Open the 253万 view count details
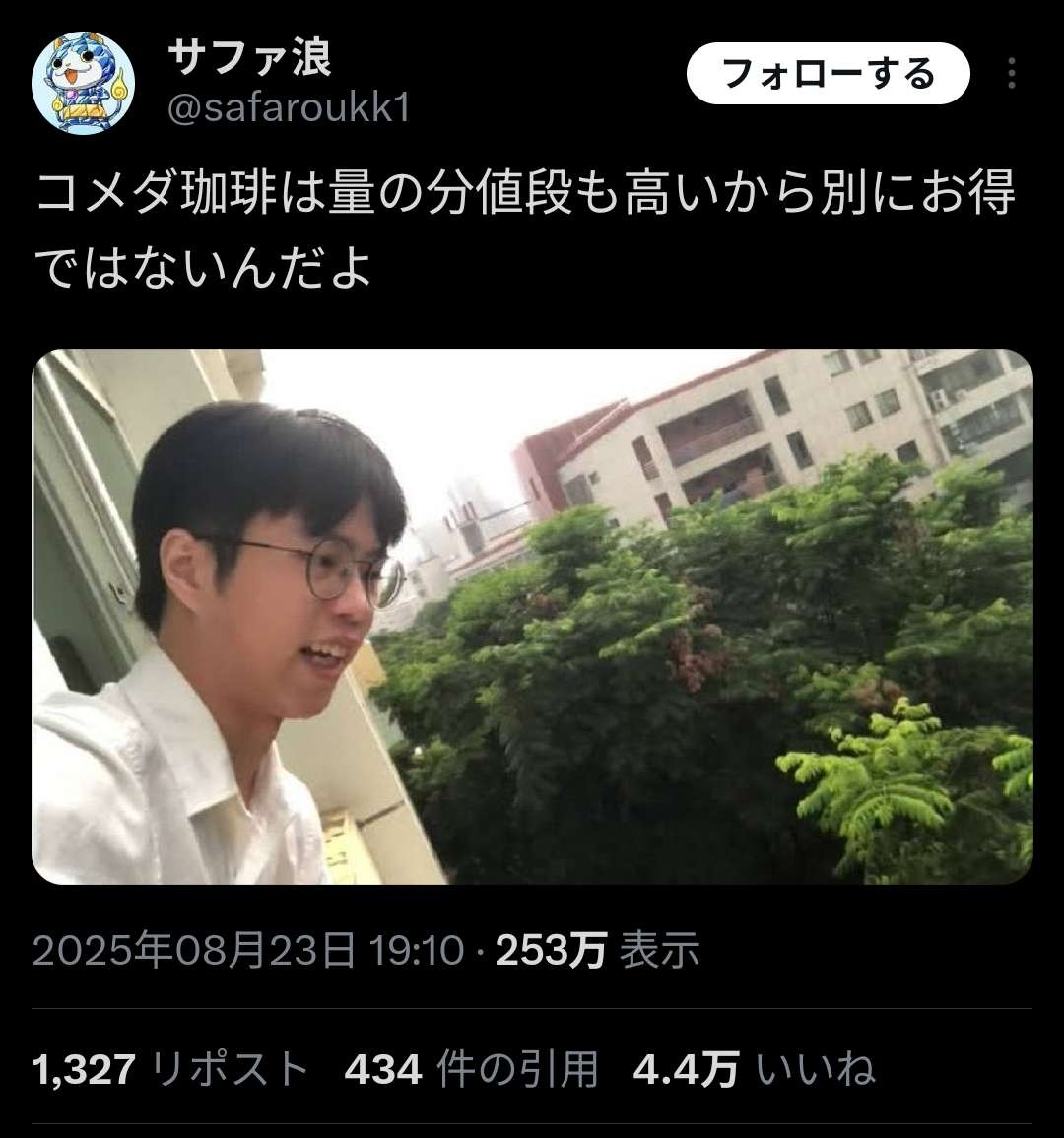The height and width of the screenshot is (1138, 1064). 596,951
